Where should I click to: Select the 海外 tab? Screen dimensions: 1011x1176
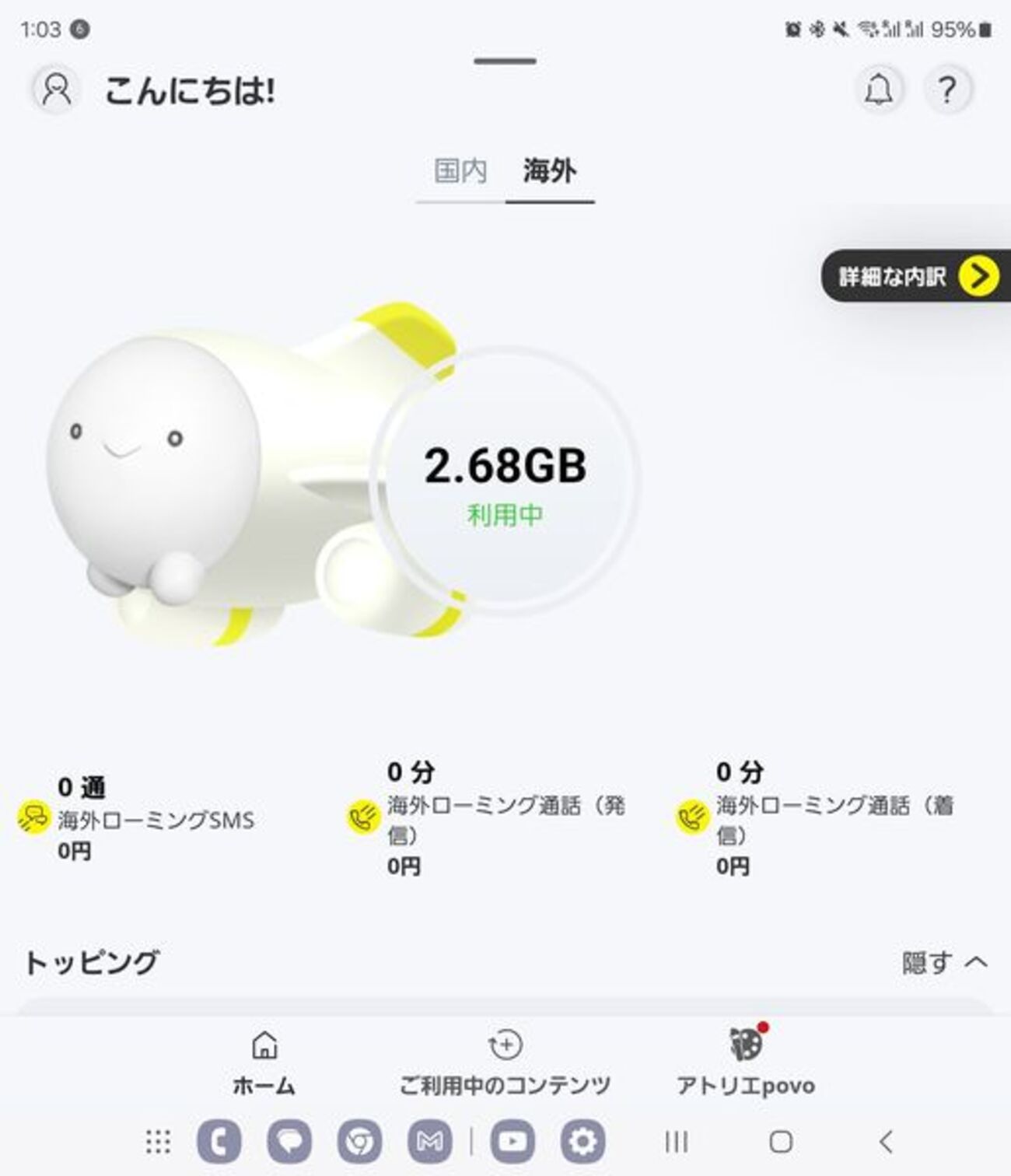click(550, 171)
